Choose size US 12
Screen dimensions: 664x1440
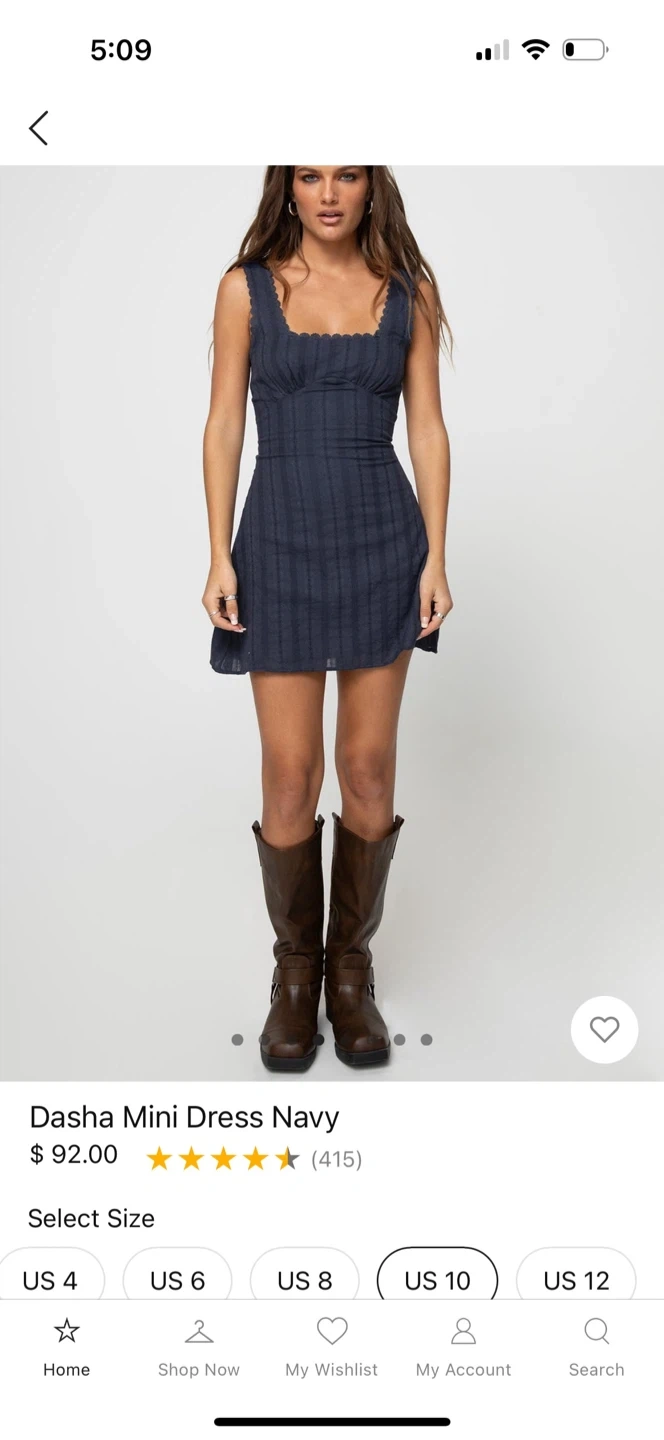[x=576, y=1279]
